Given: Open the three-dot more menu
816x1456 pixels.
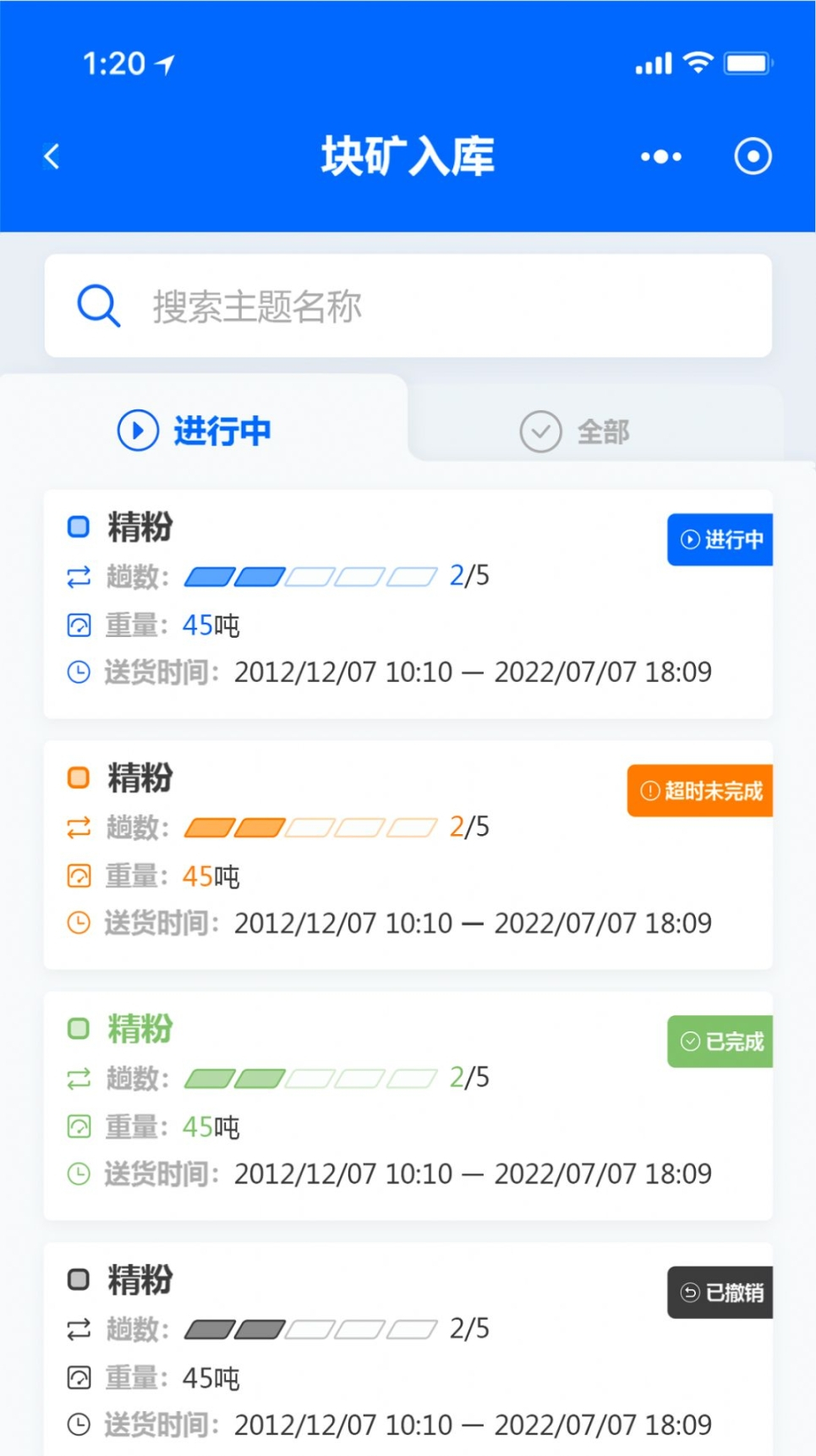Looking at the screenshot, I should pos(660,157).
